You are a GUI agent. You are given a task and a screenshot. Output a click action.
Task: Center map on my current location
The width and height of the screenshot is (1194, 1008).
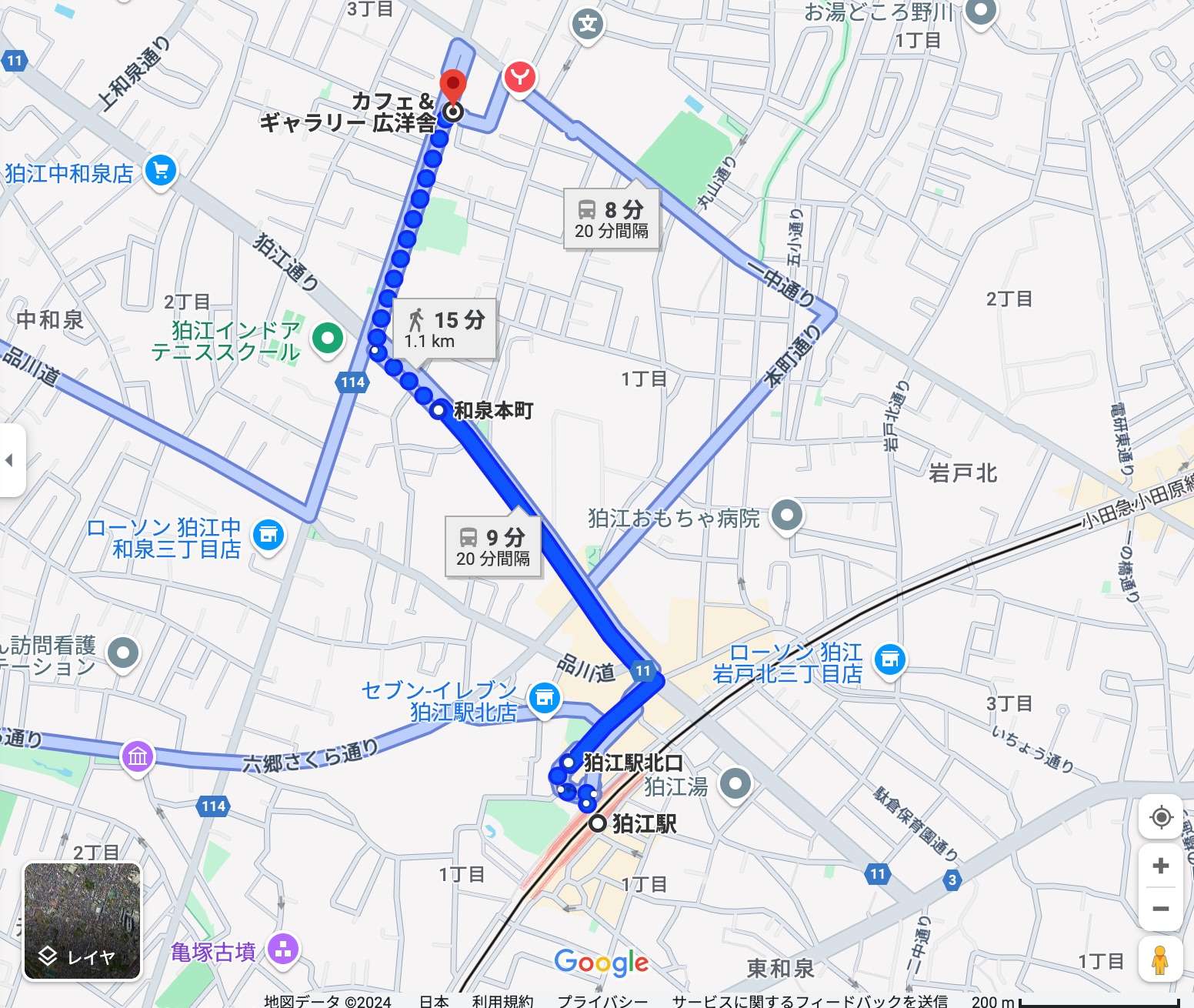[1160, 817]
